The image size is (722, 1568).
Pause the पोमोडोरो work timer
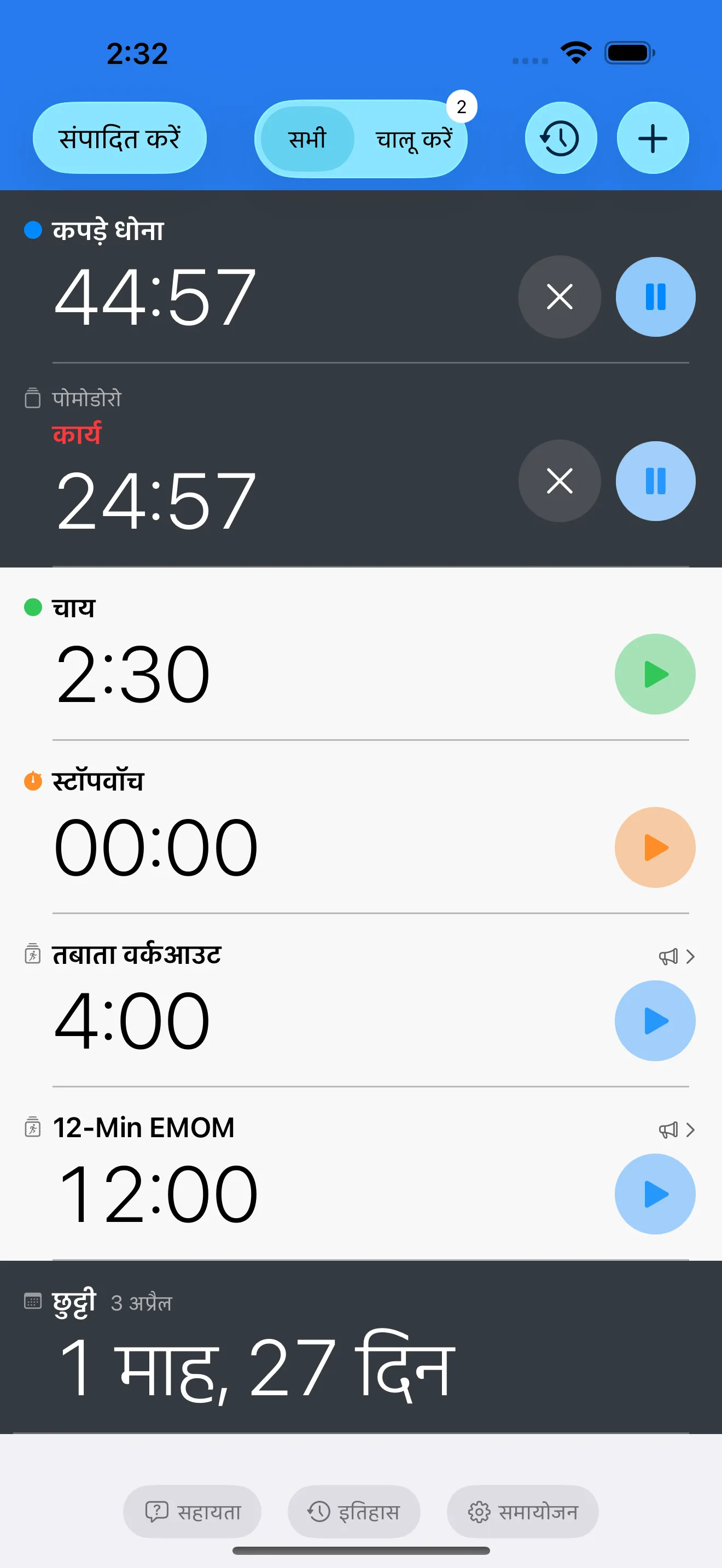pos(655,481)
